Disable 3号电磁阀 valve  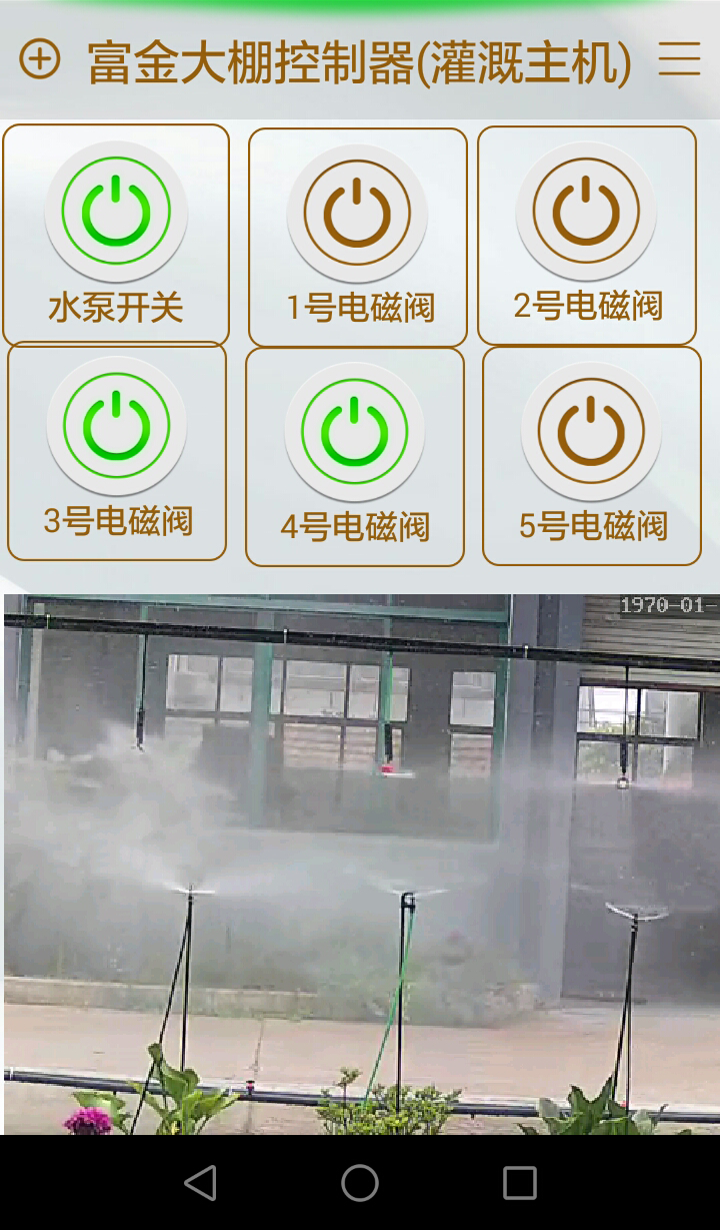(116, 426)
